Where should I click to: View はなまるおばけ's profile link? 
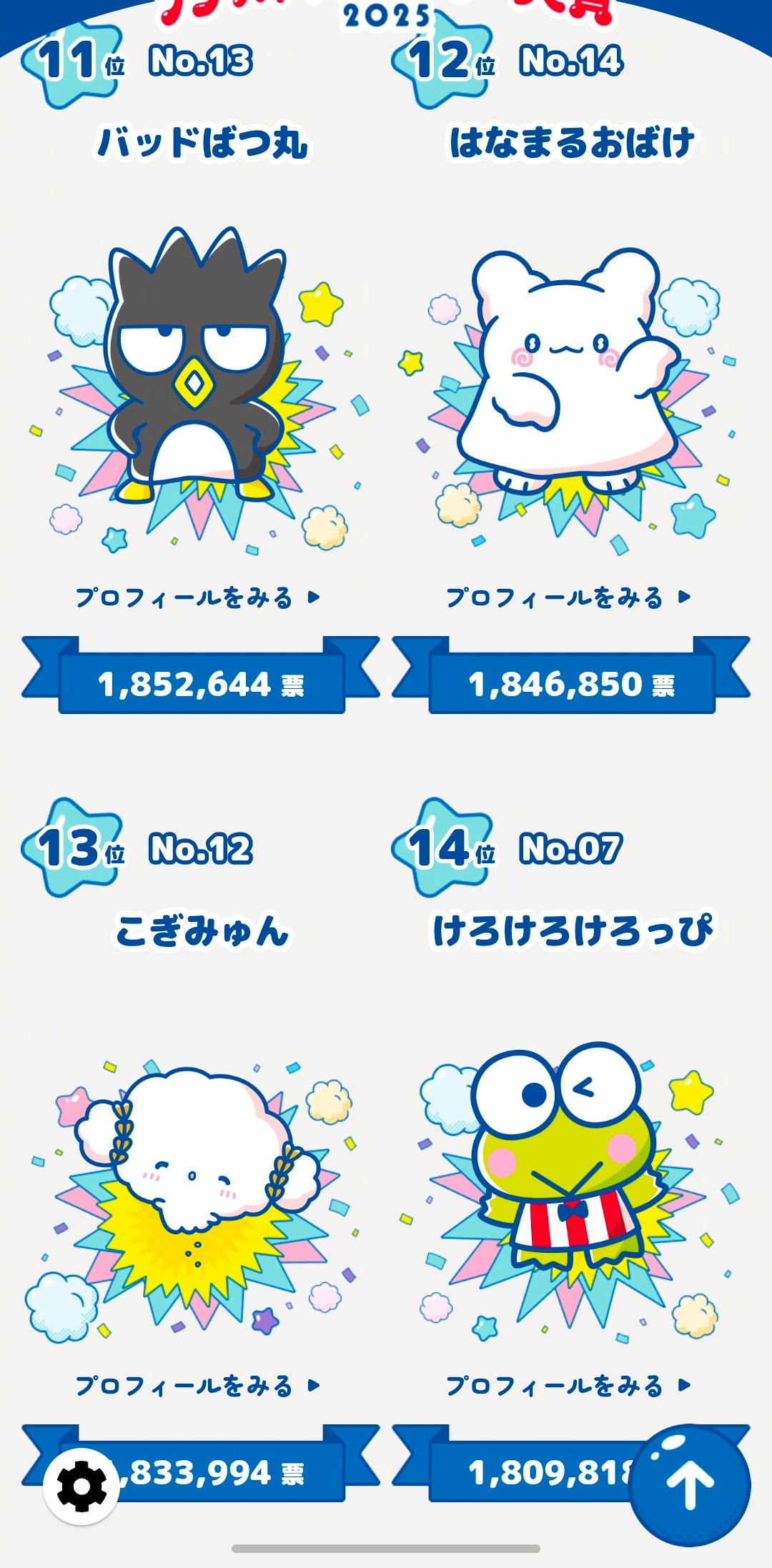(x=568, y=597)
